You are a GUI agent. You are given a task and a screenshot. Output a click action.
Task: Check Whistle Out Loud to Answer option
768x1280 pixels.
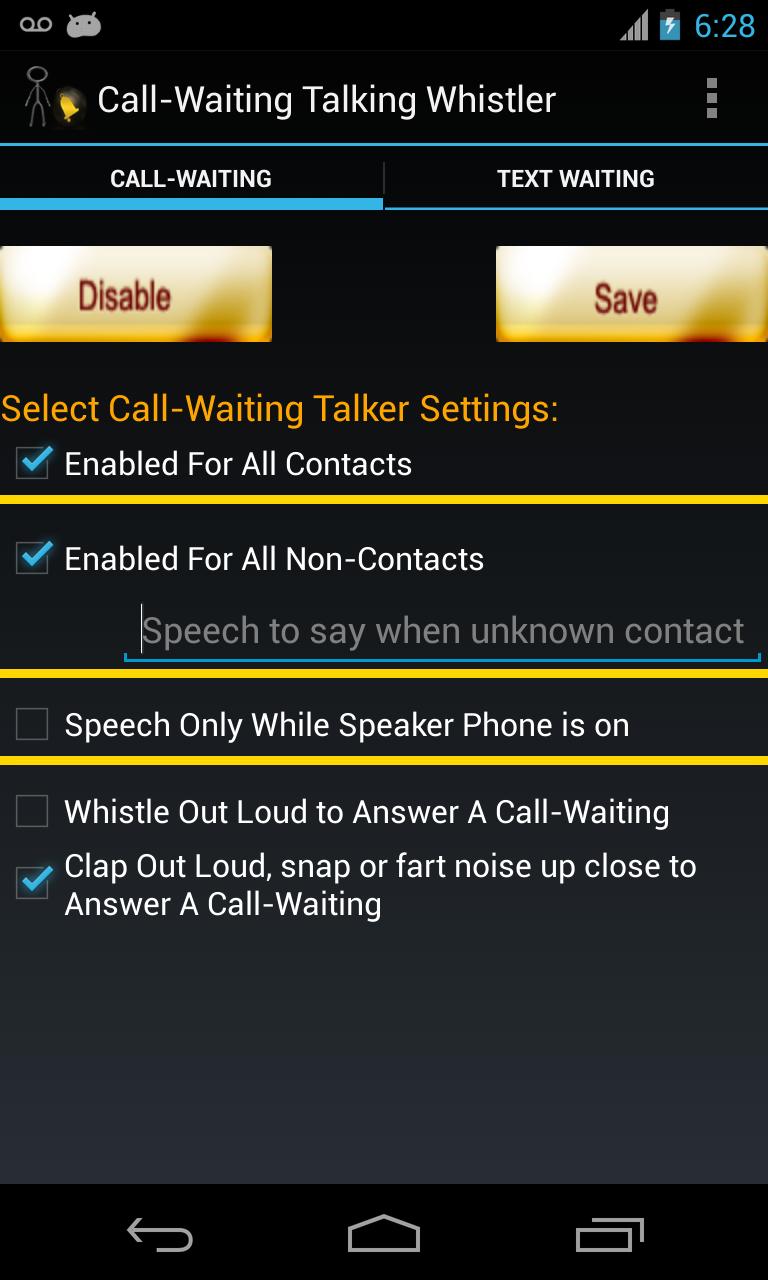click(x=33, y=812)
